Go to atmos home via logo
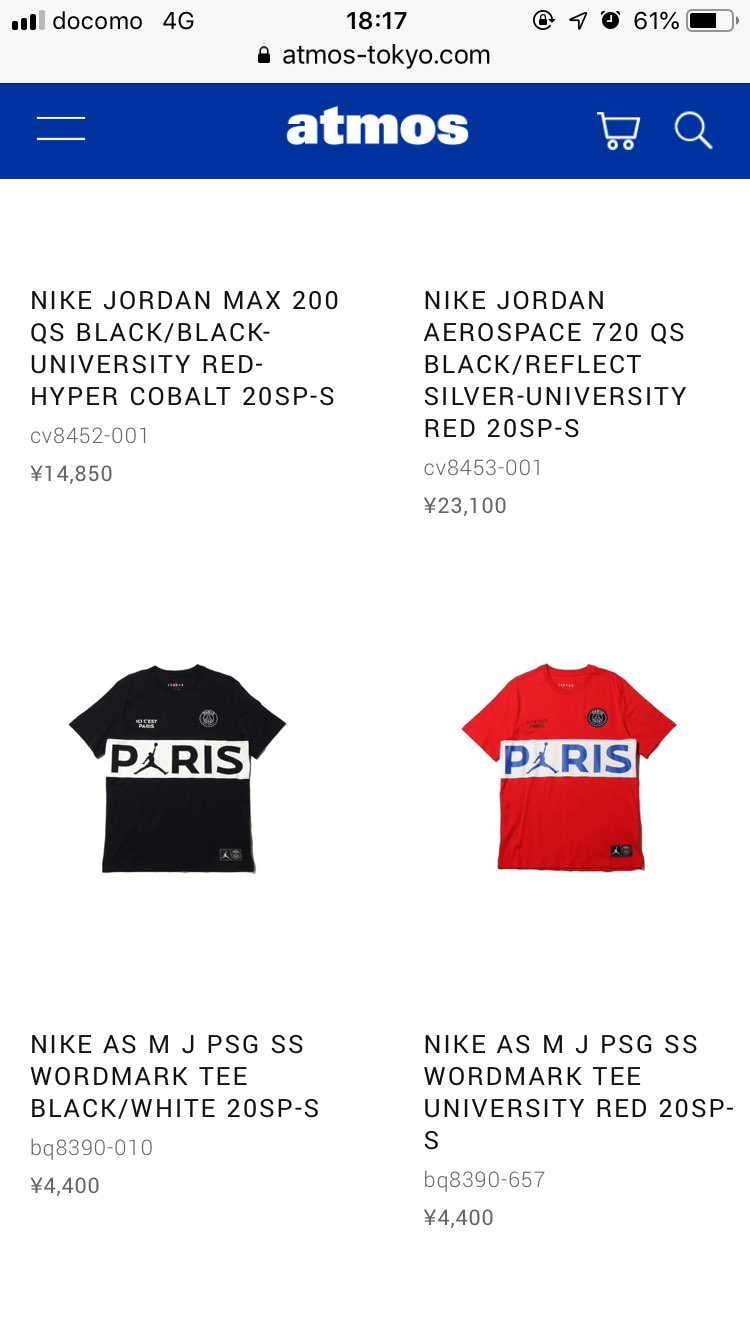Viewport: 750px width, 1334px height. pos(377,128)
